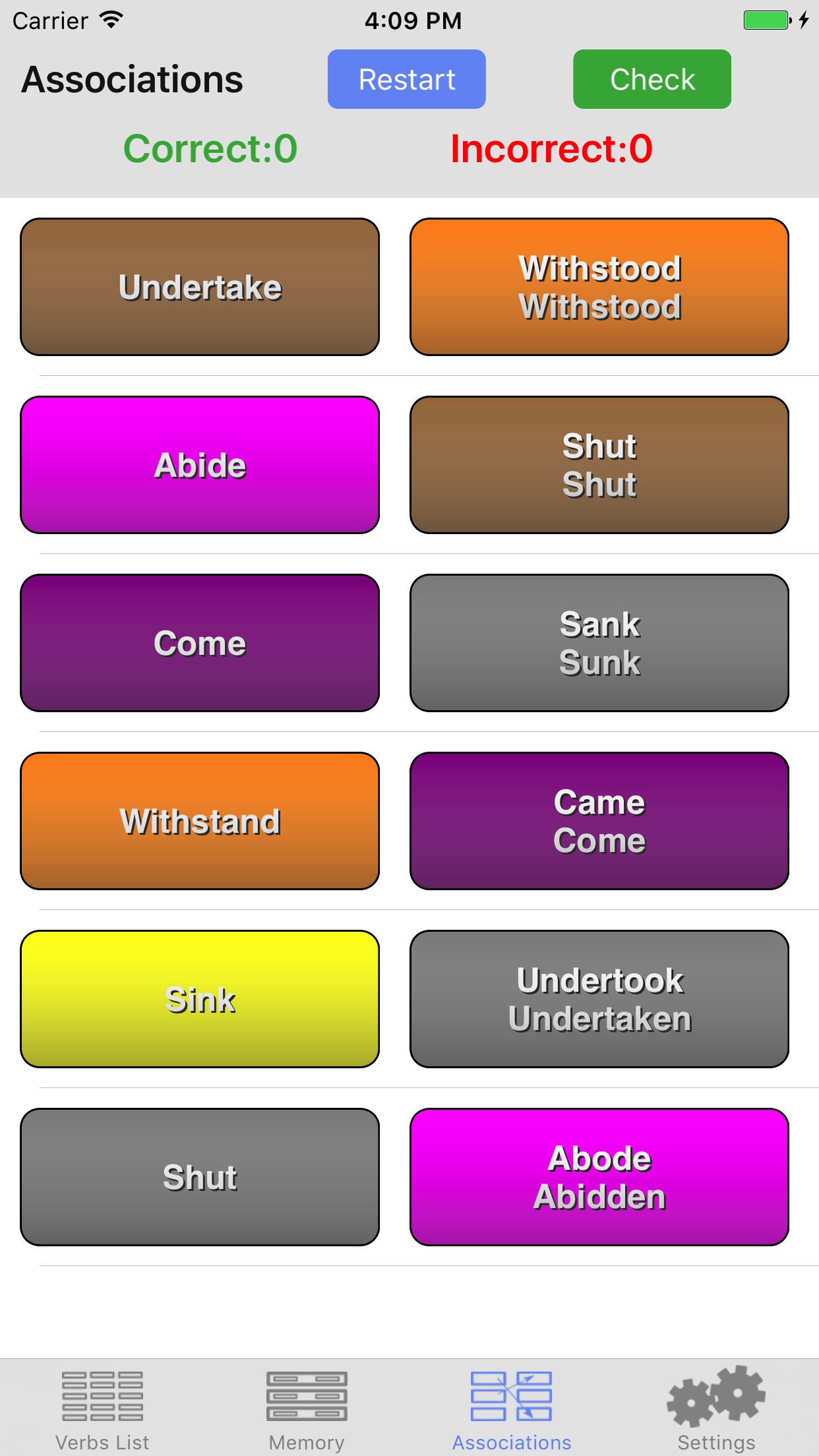The height and width of the screenshot is (1456, 819).
Task: Tap the Restart button
Action: [407, 79]
